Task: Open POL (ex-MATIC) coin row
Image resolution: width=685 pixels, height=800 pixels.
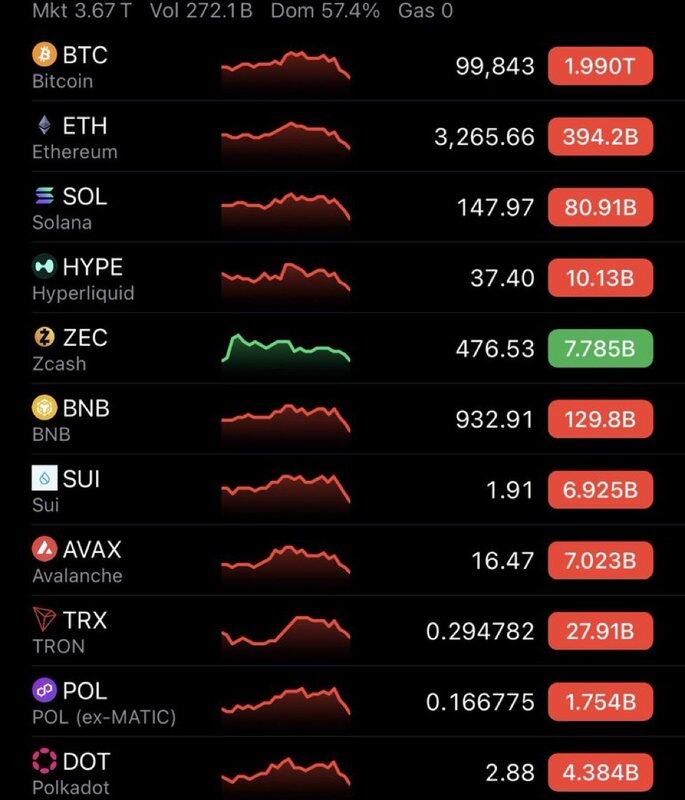Action: (x=100, y=703)
